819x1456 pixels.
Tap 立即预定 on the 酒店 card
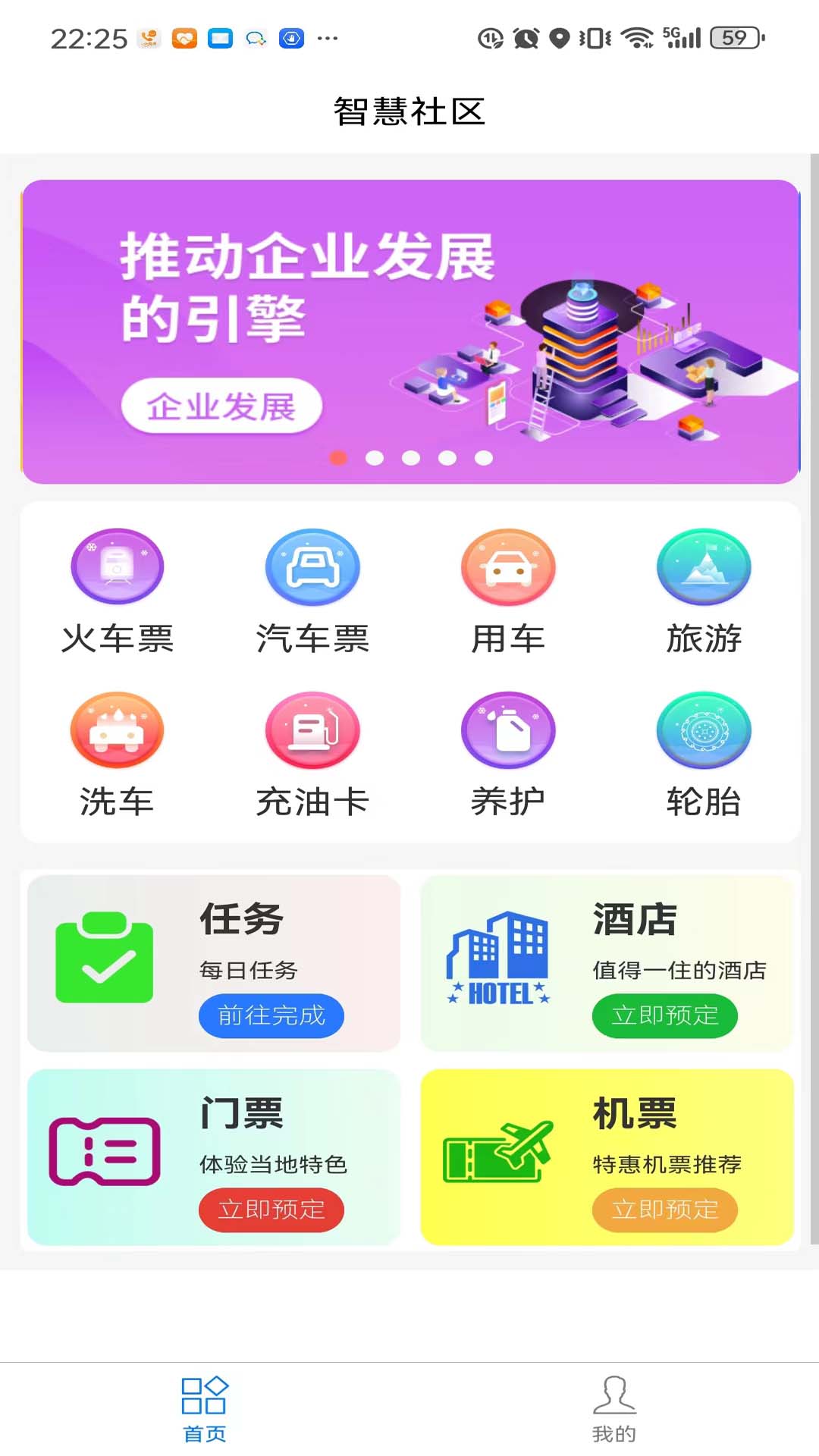point(664,1015)
